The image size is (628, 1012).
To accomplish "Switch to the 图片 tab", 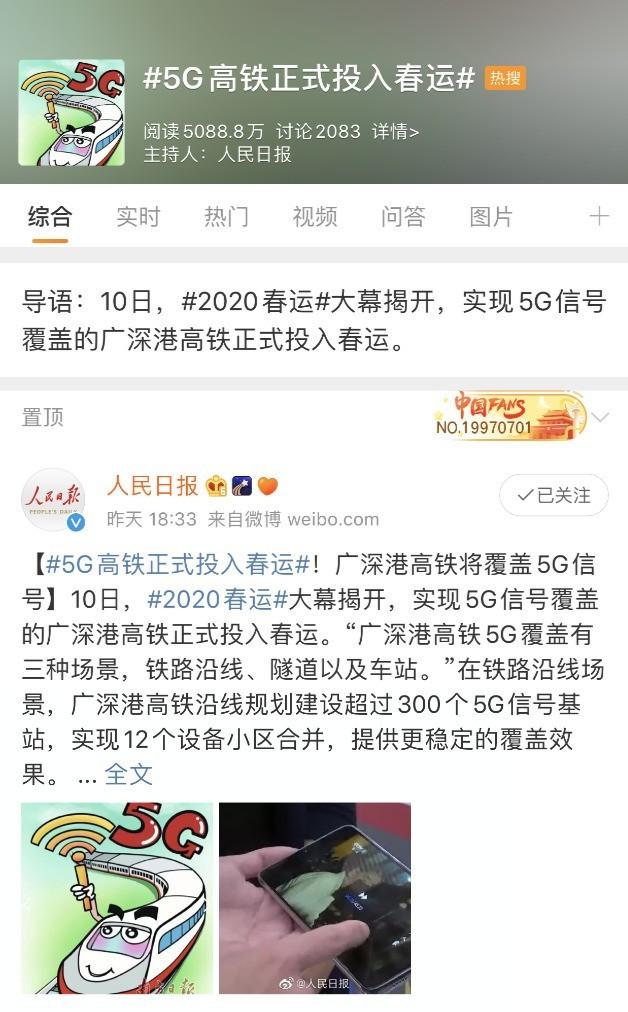I will [x=490, y=216].
